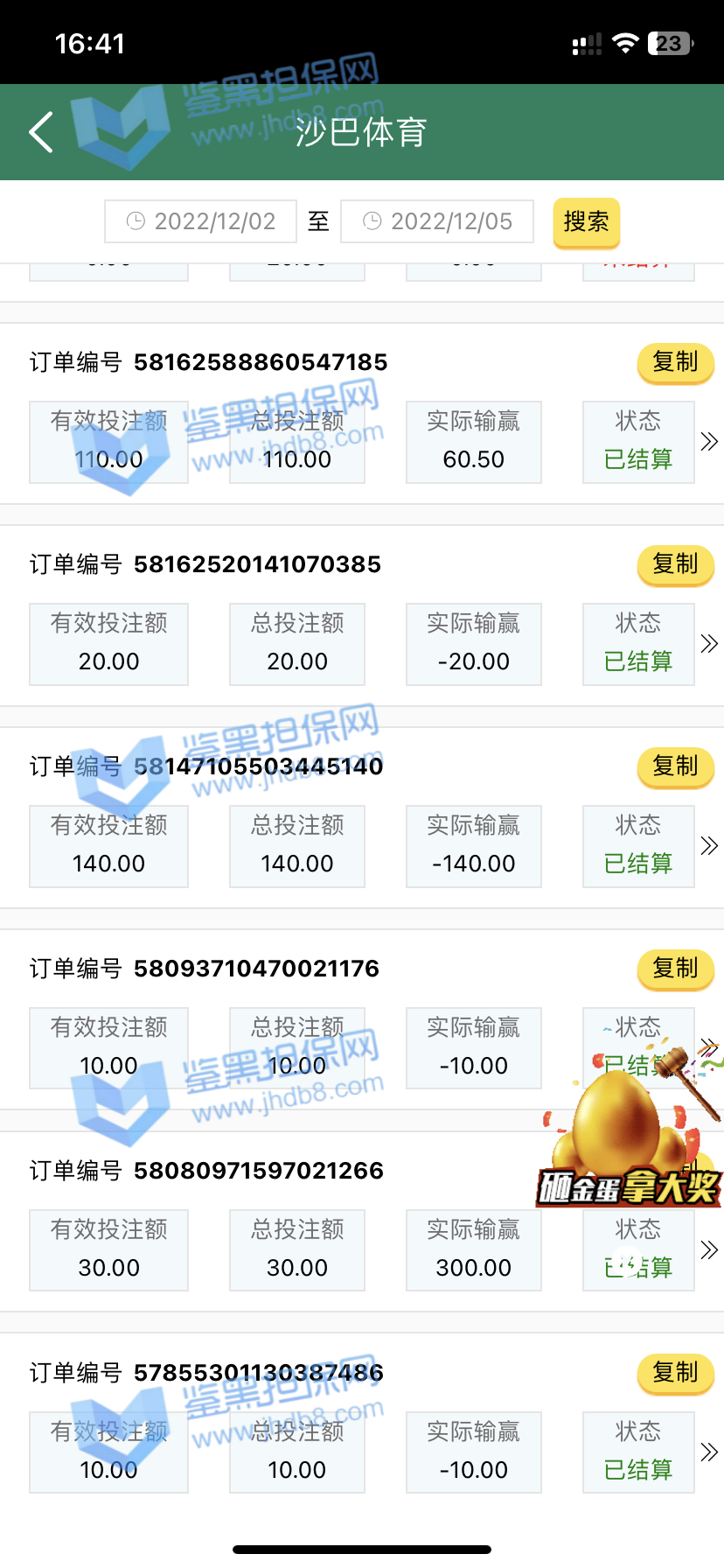724x1568 pixels.
Task: Expand details of order 58162520141070385
Action: 709,644
